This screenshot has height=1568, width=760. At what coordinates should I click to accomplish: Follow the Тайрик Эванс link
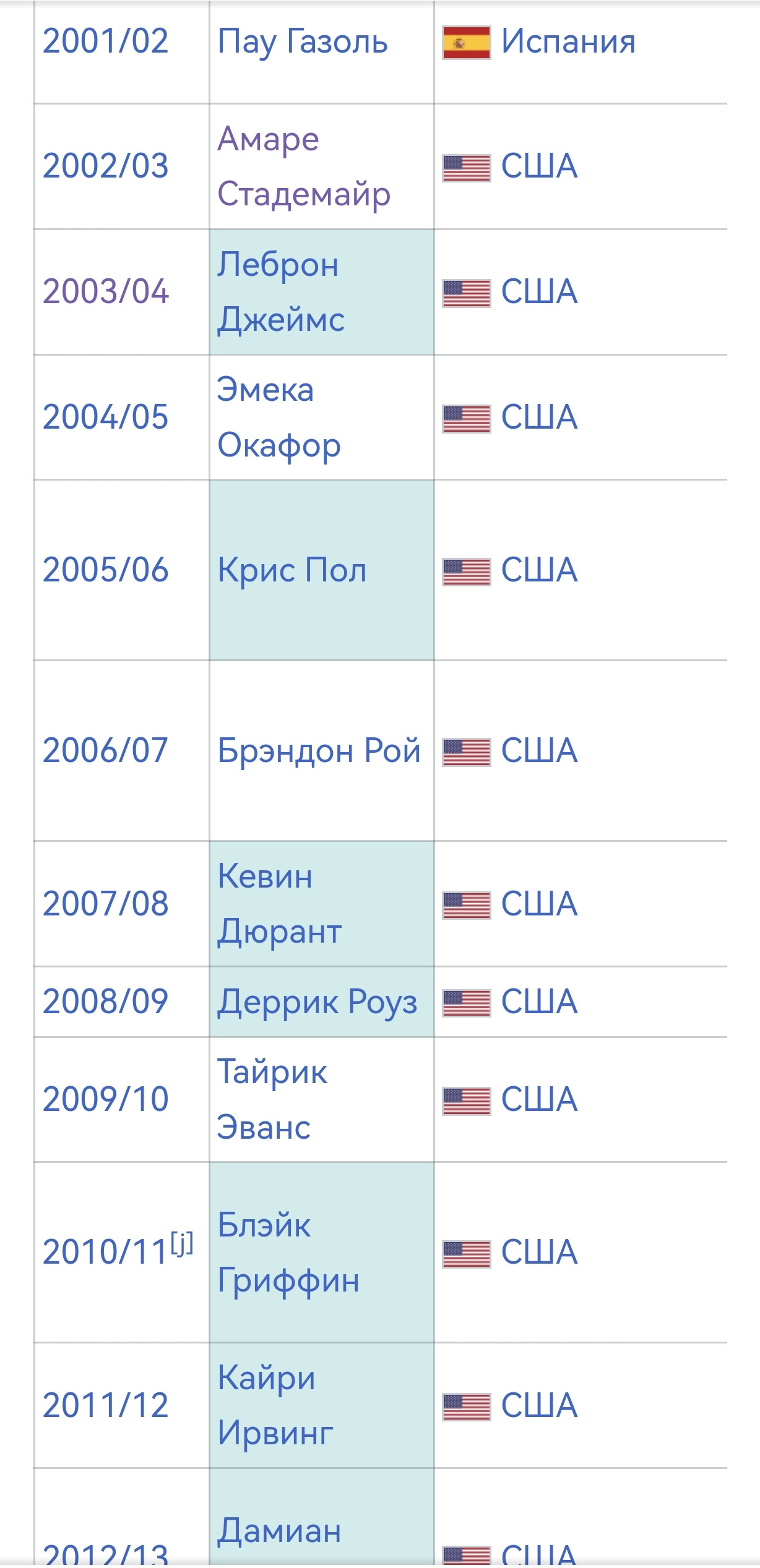272,1099
